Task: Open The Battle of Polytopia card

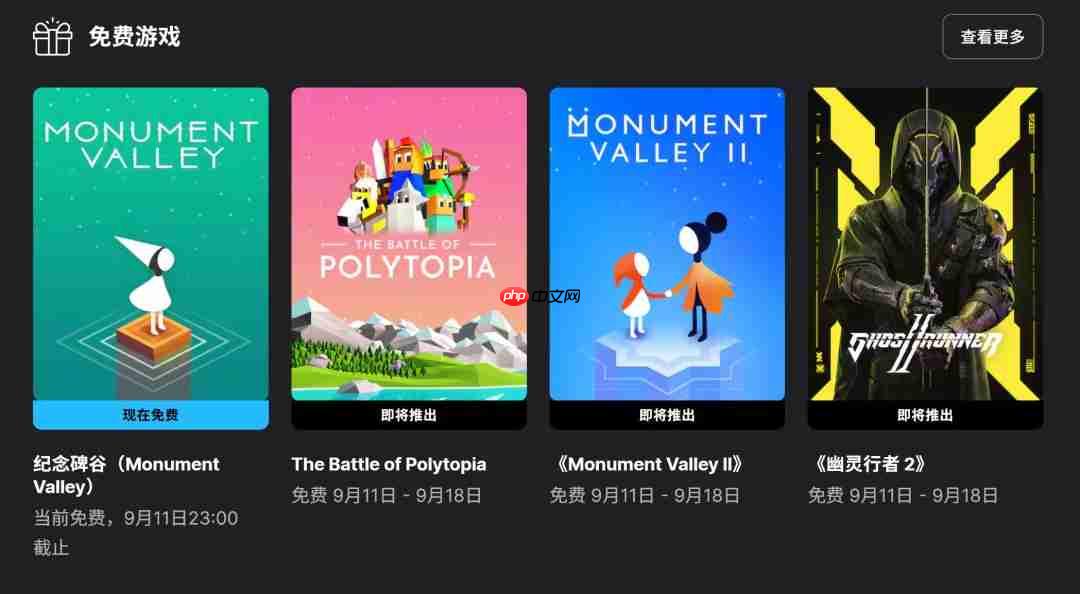Action: (x=408, y=245)
